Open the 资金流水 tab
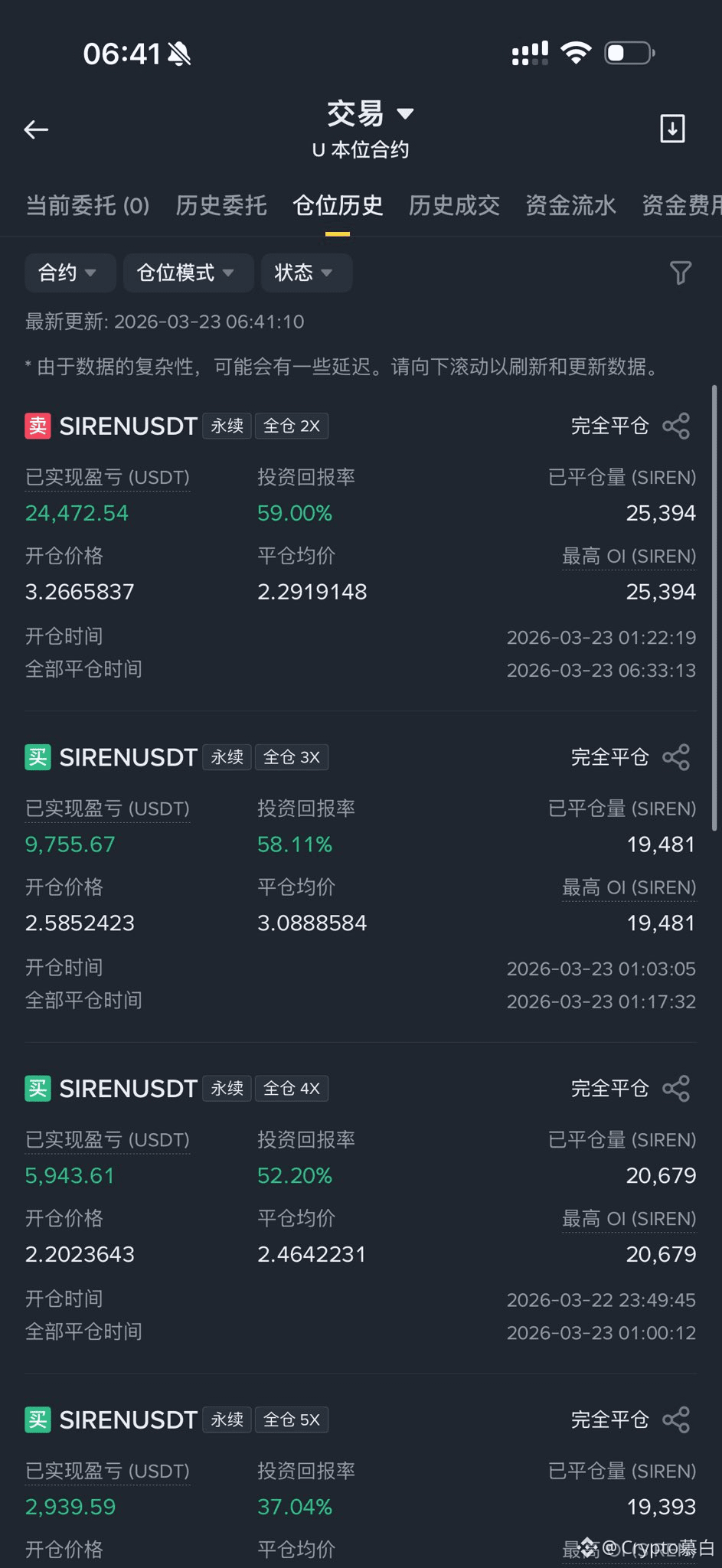Viewport: 722px width, 1568px height. (570, 205)
